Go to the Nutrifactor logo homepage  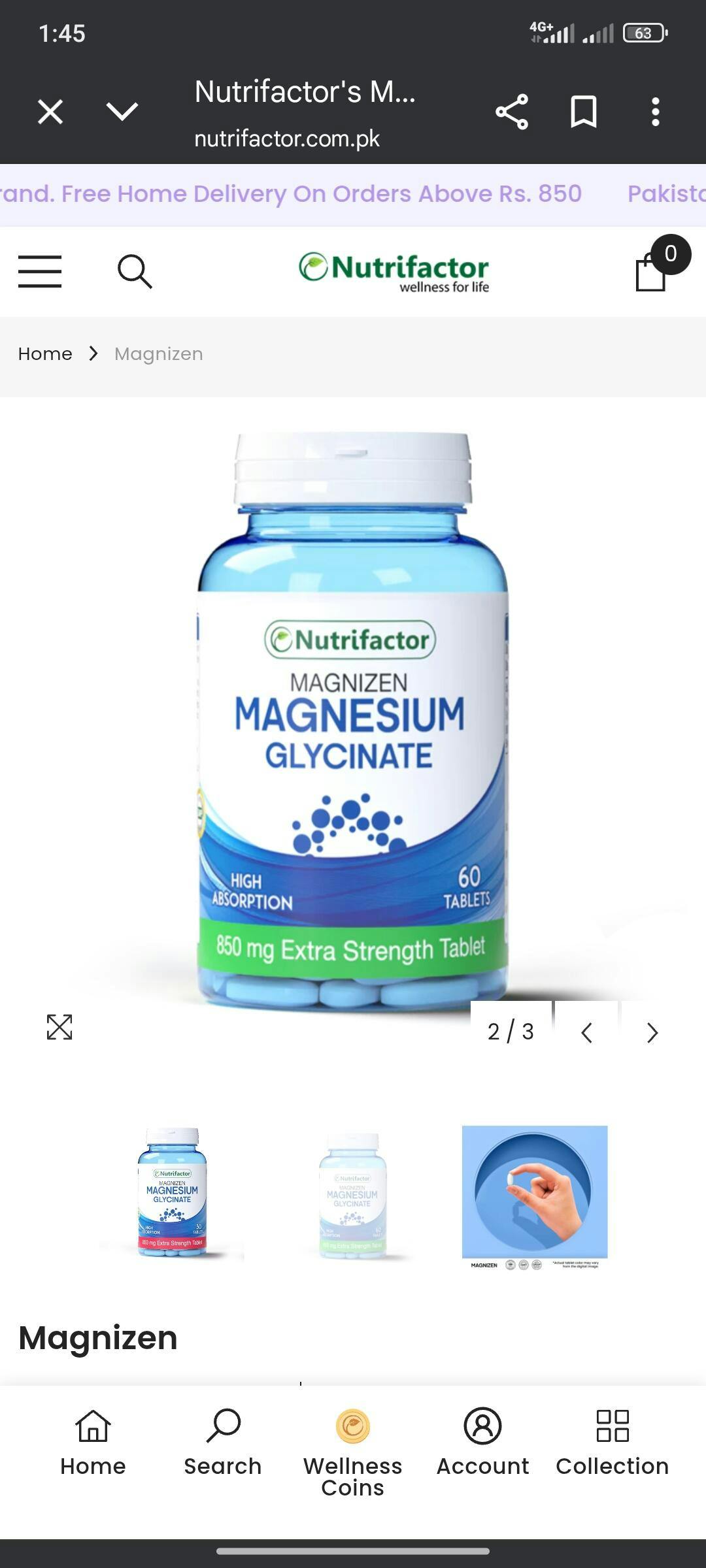point(394,272)
